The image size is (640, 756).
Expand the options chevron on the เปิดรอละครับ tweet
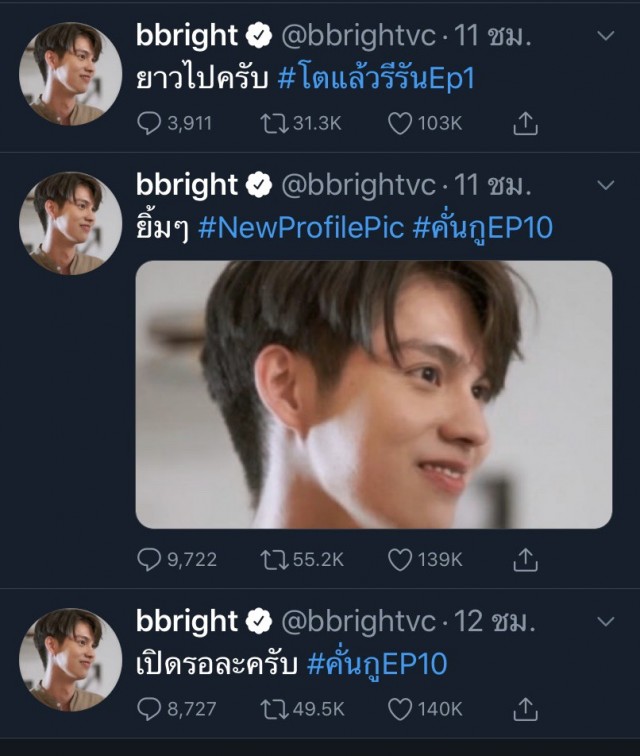[605, 621]
